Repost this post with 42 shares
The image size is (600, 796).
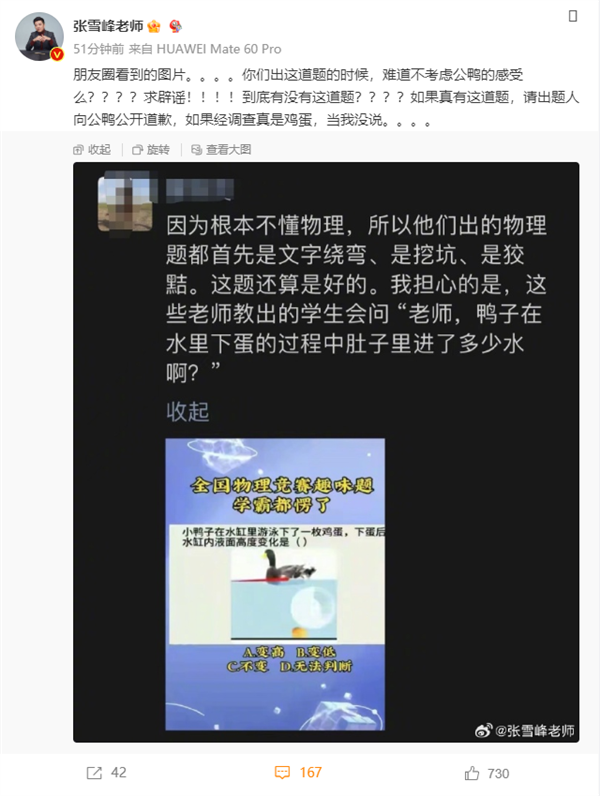106,773
